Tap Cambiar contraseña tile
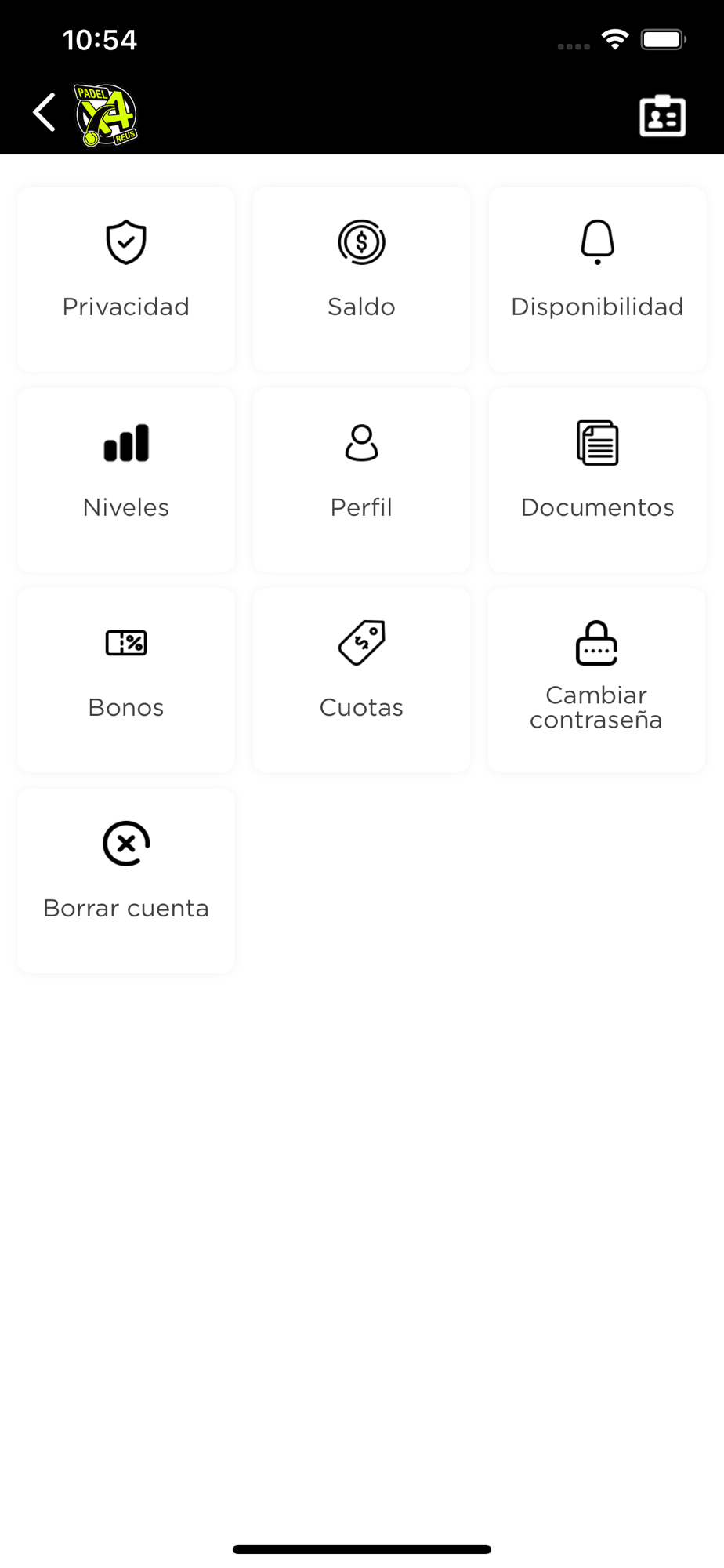This screenshot has height=1568, width=724. pyautogui.click(x=596, y=681)
